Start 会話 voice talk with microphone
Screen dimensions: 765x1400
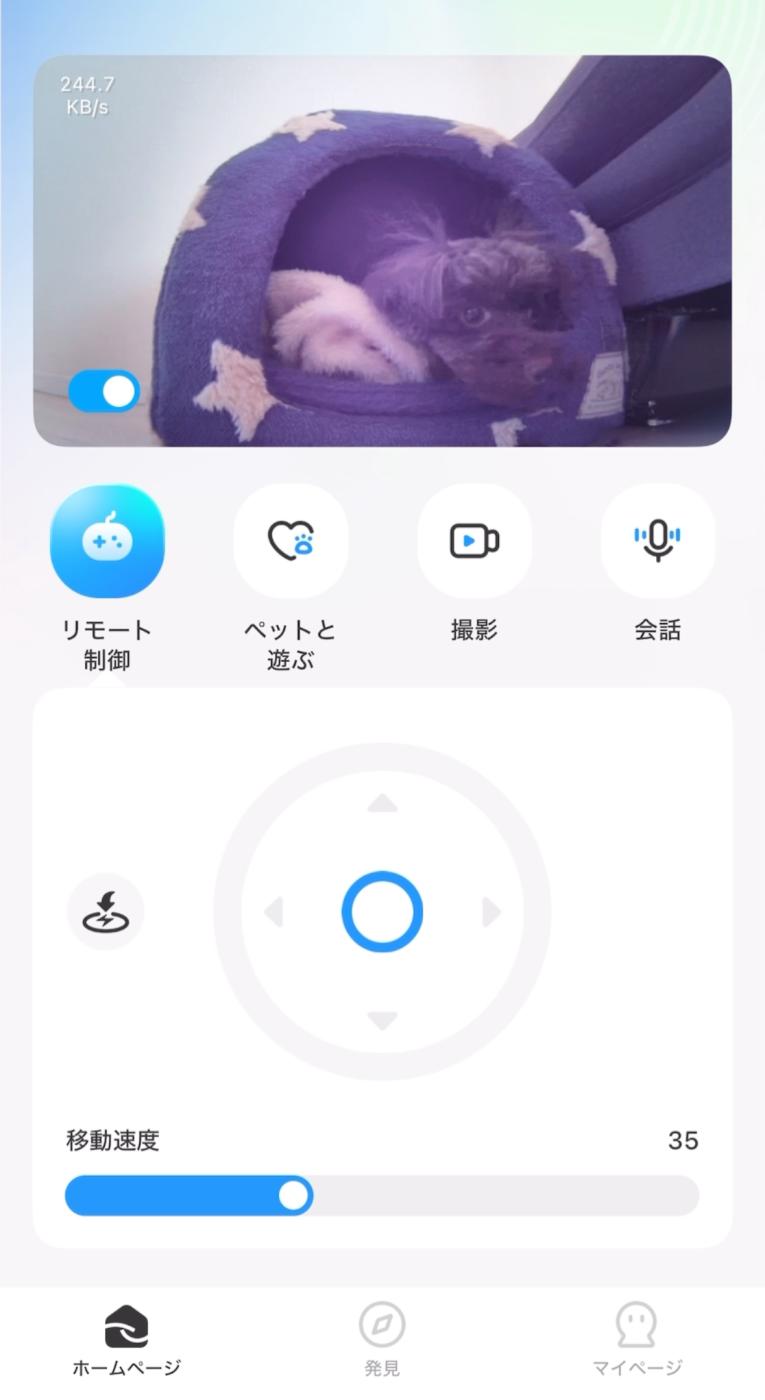[657, 541]
